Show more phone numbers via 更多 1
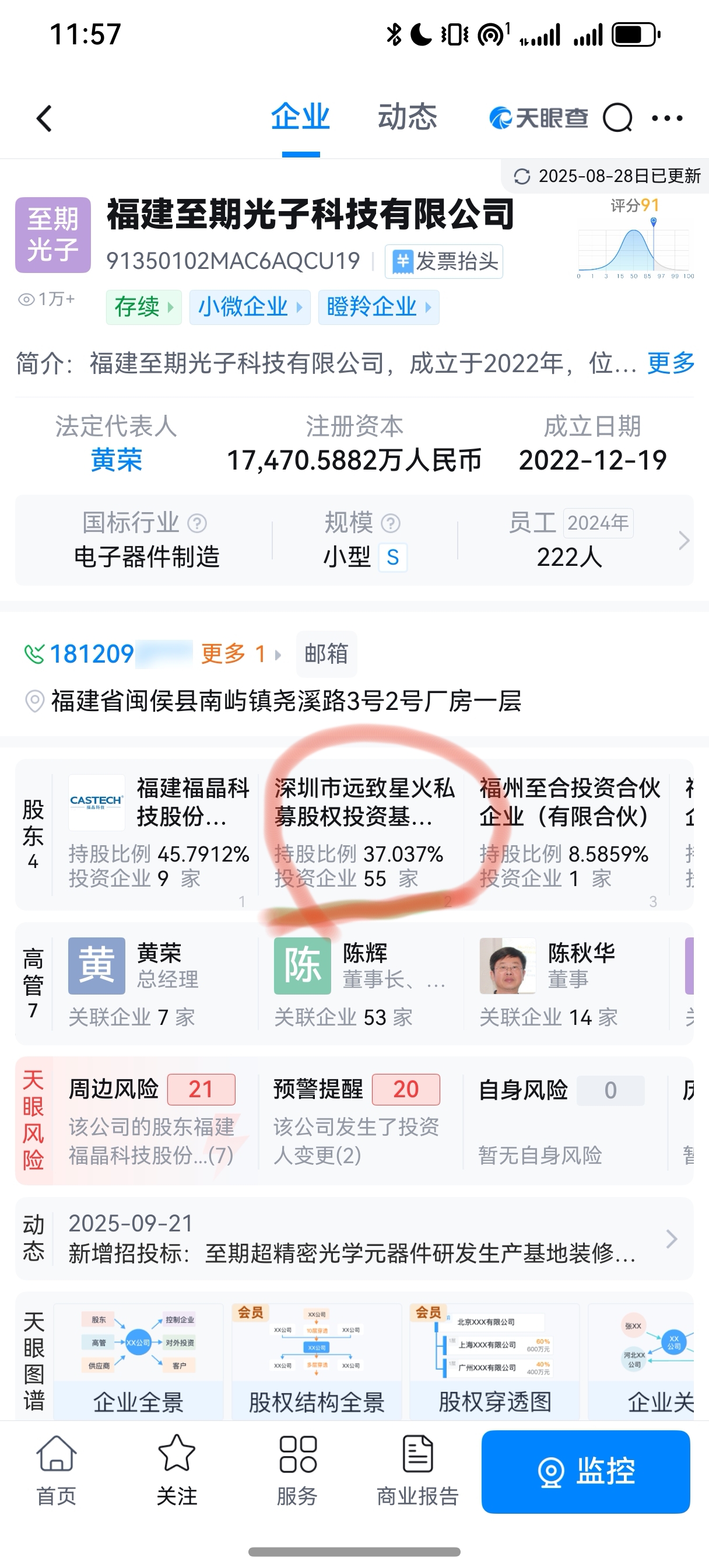709x1568 pixels. pos(240,654)
